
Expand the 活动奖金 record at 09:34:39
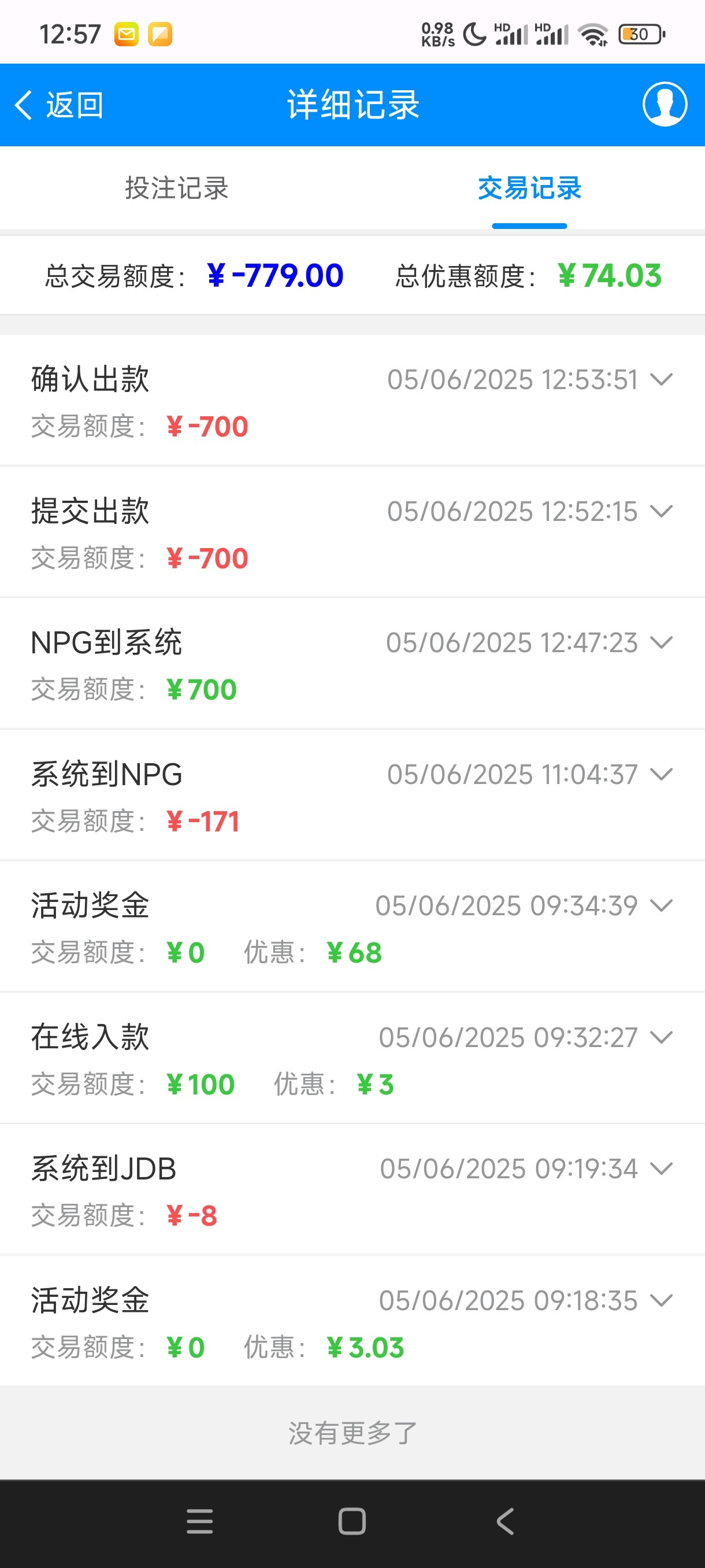(x=661, y=905)
